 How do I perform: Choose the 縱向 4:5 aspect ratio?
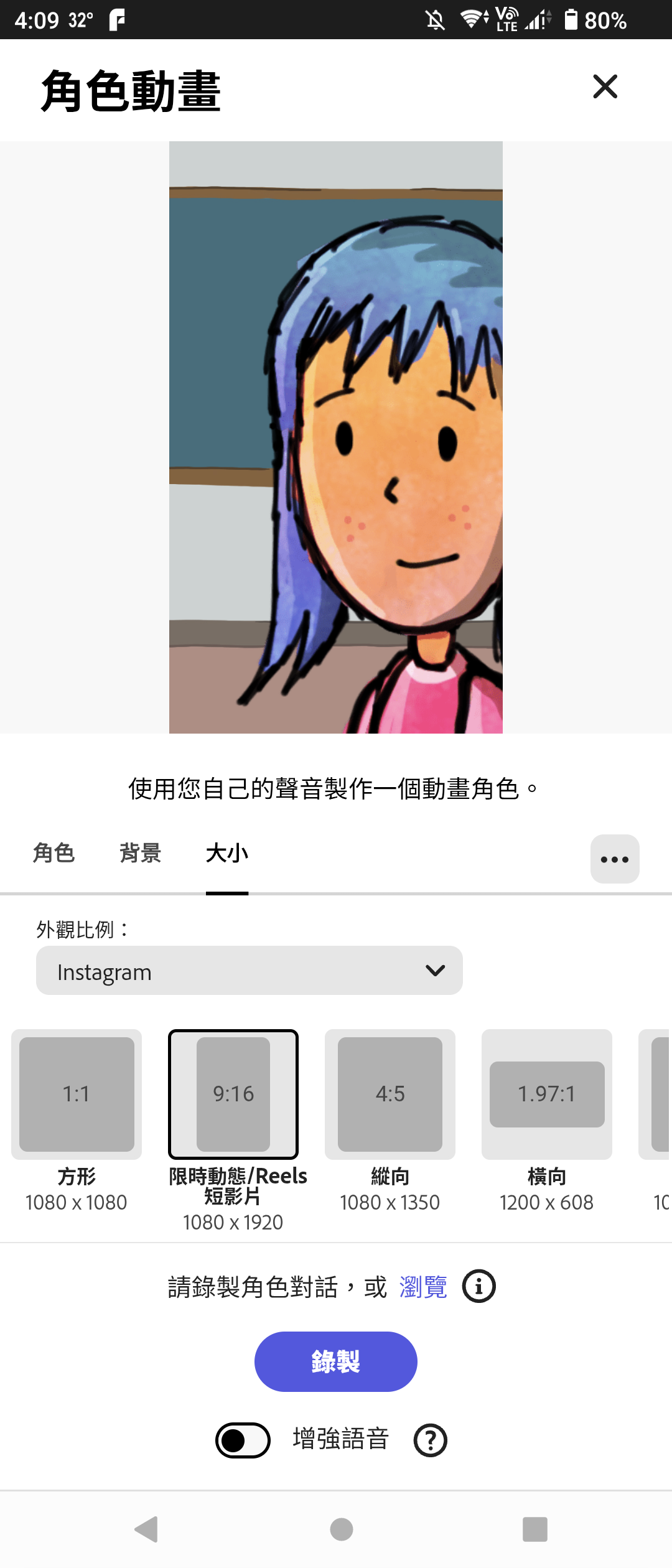pyautogui.click(x=390, y=1094)
